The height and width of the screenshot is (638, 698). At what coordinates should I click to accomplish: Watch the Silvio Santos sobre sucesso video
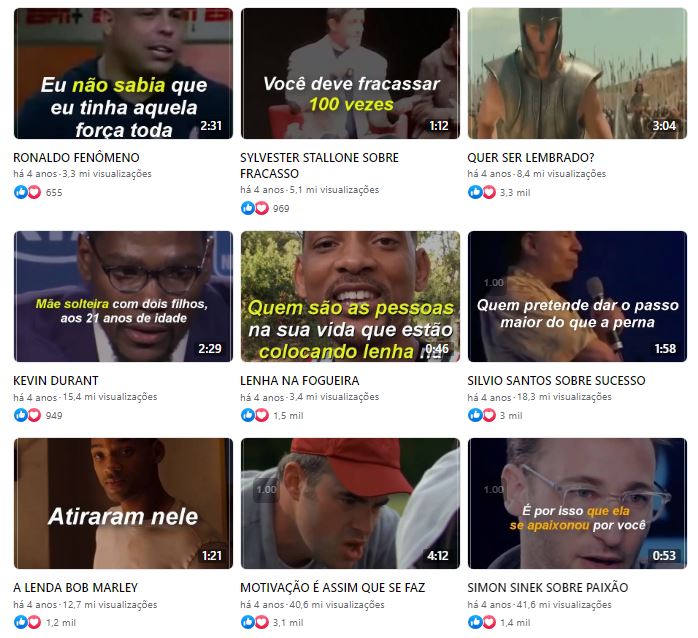(x=577, y=296)
